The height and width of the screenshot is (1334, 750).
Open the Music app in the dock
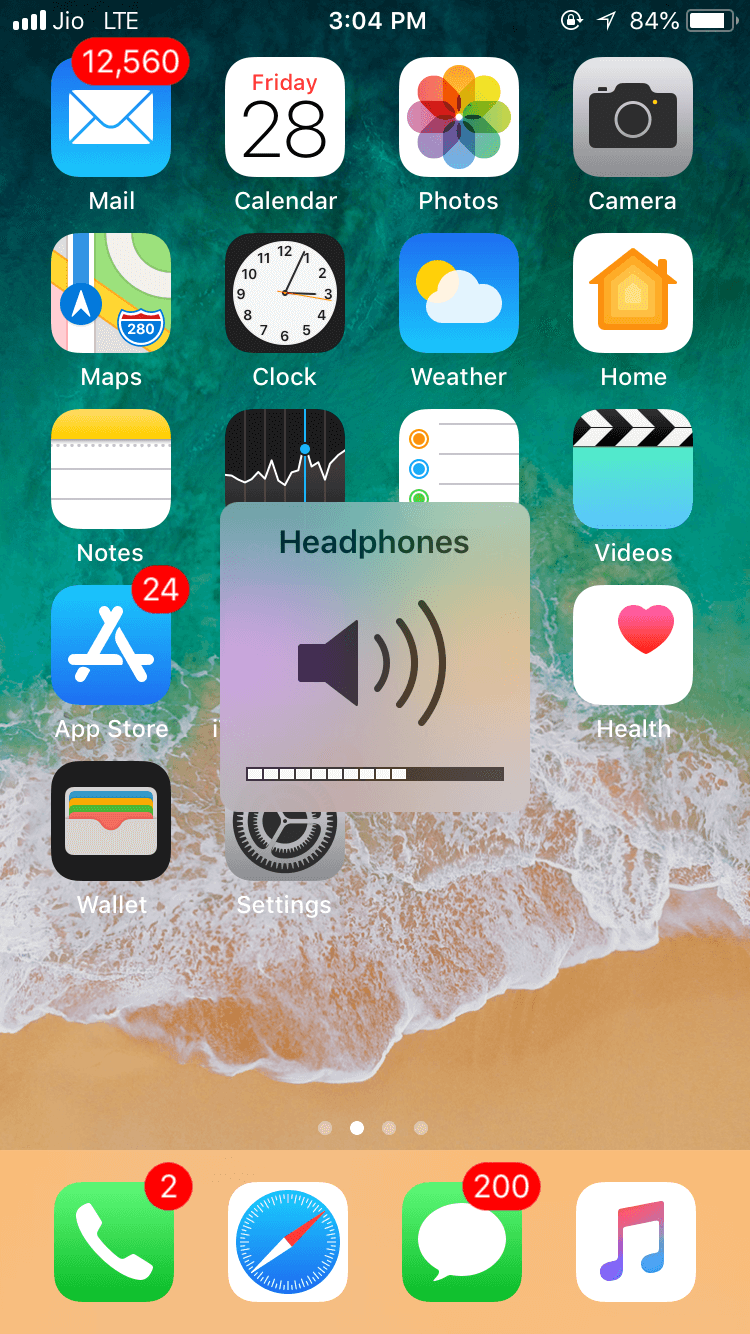[635, 1243]
